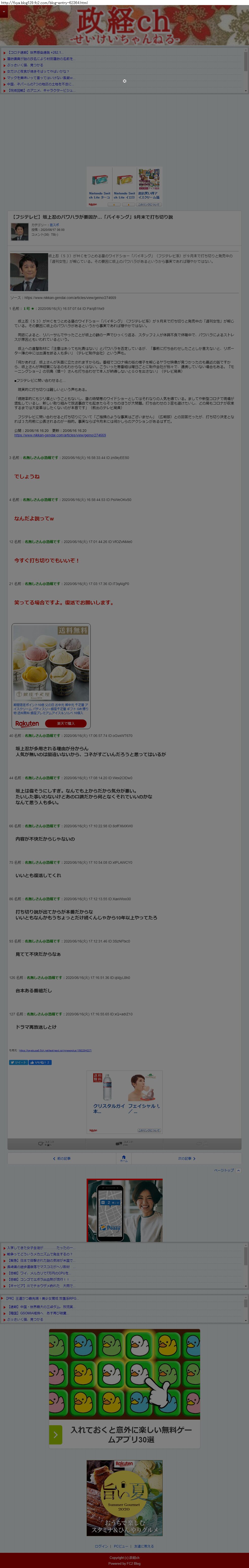Return to the blog home (ホーム)

tap(124, 1158)
